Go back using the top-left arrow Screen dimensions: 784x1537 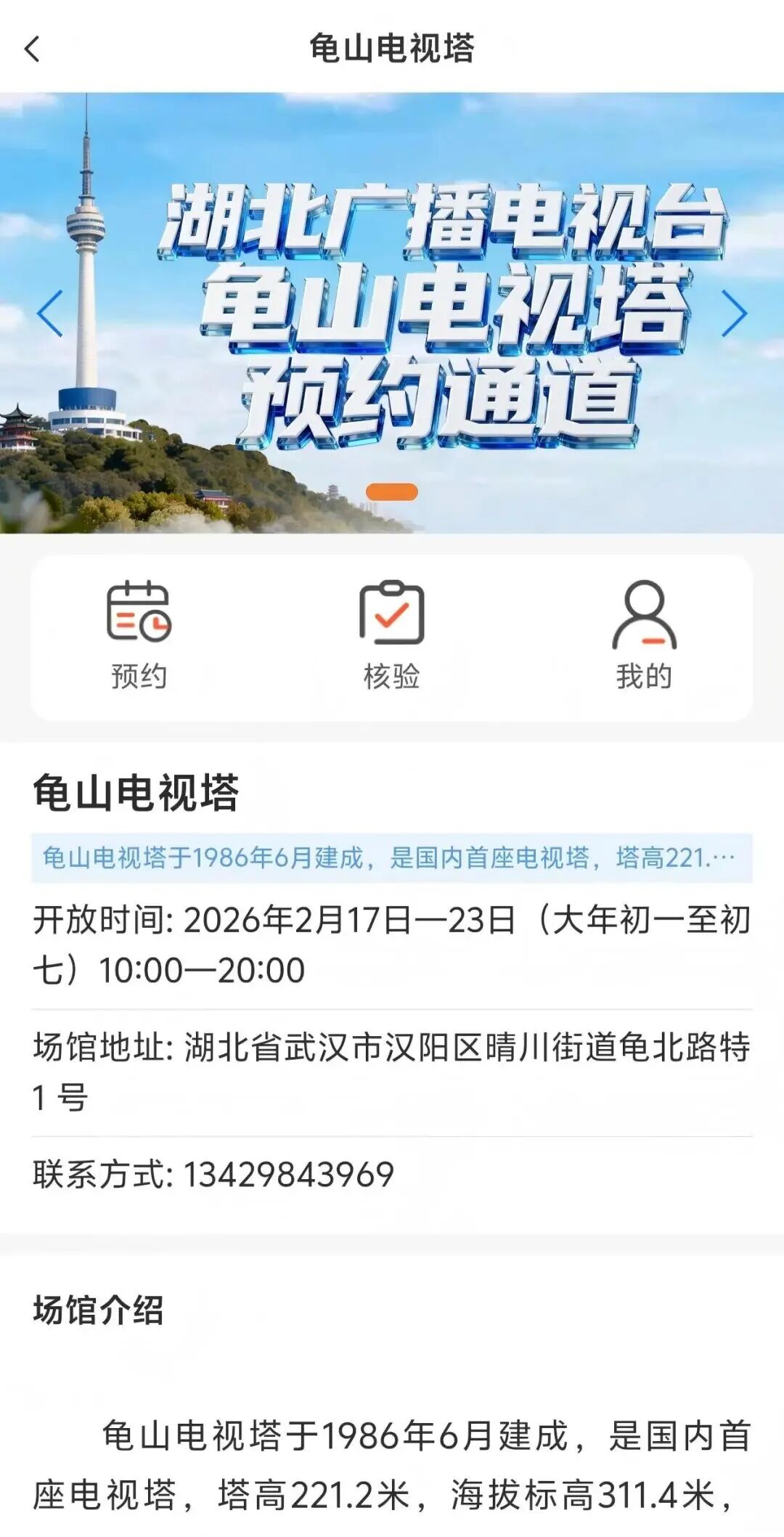coord(32,49)
